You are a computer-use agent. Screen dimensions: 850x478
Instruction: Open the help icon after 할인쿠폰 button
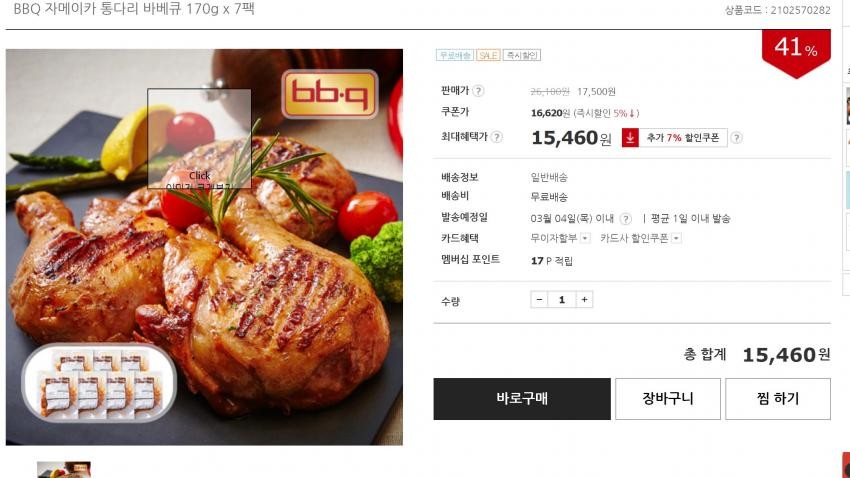click(736, 138)
